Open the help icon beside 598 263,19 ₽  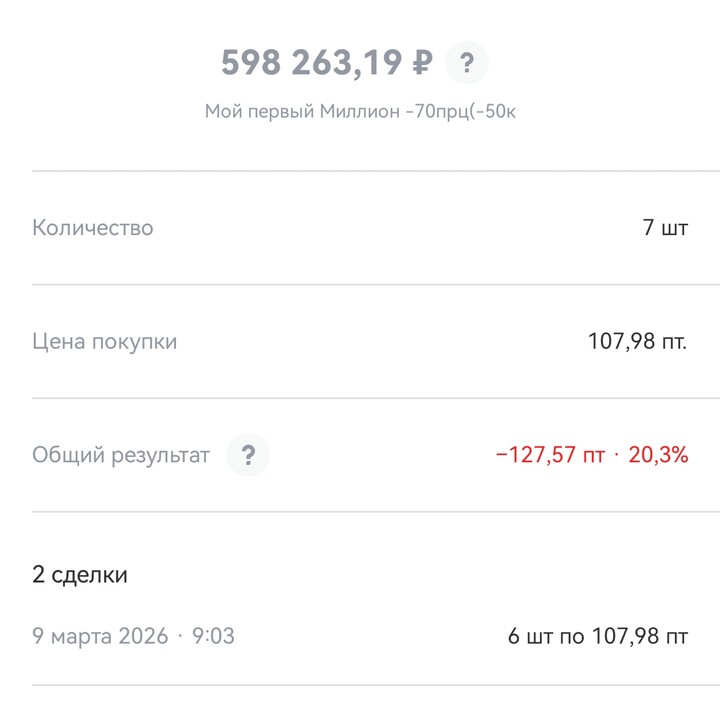point(466,64)
